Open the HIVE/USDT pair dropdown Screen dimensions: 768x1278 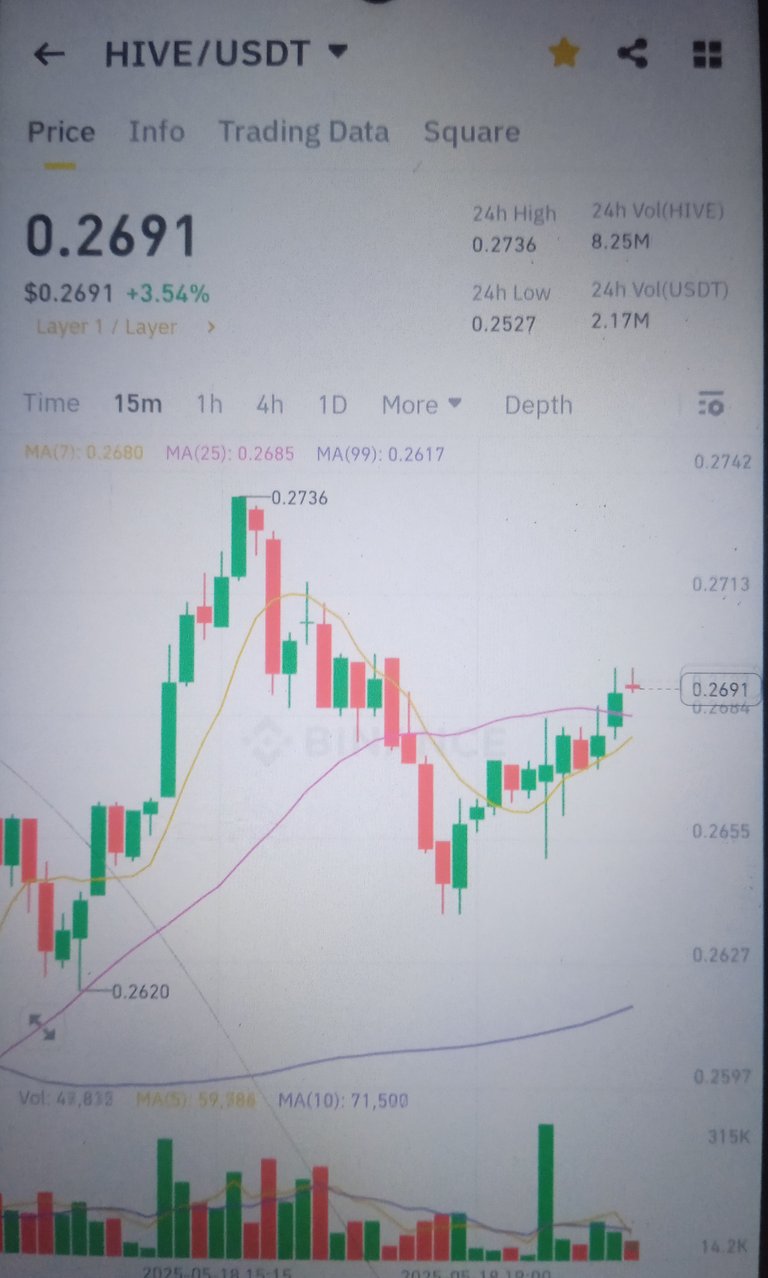point(226,53)
